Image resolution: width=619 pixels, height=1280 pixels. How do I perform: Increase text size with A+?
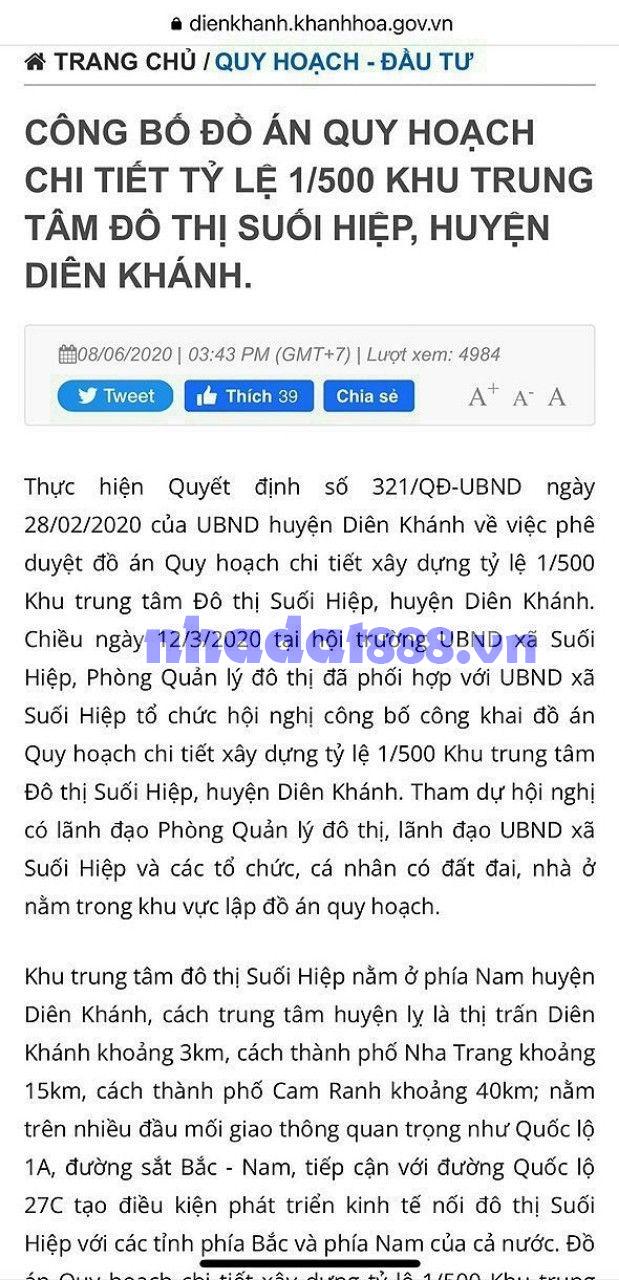[x=484, y=396]
